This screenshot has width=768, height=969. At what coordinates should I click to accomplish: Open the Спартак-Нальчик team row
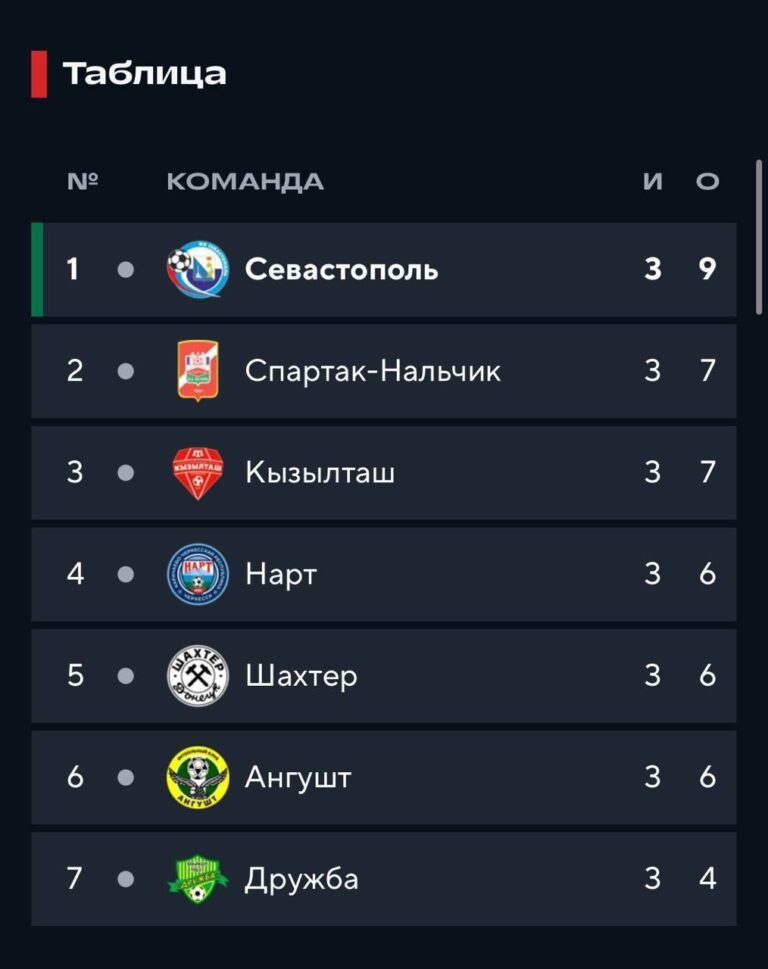384,371
